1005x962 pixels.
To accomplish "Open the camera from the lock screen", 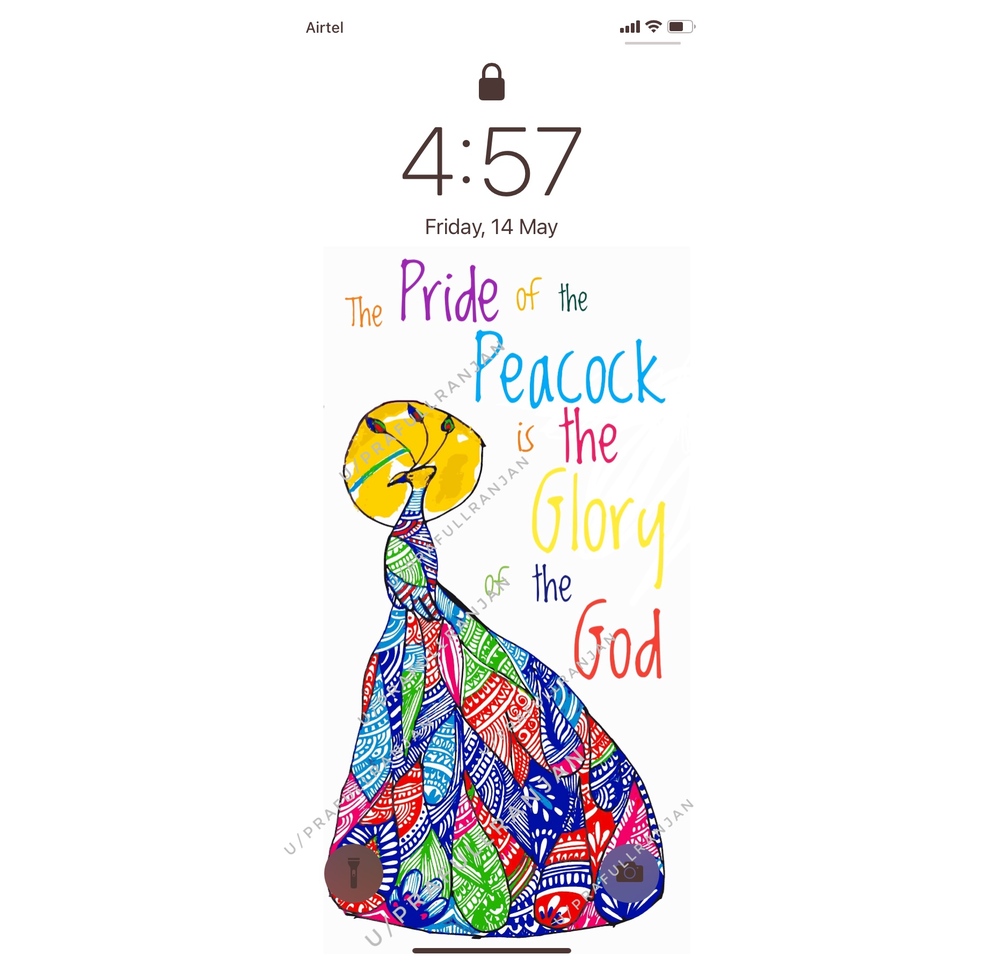I will (629, 872).
